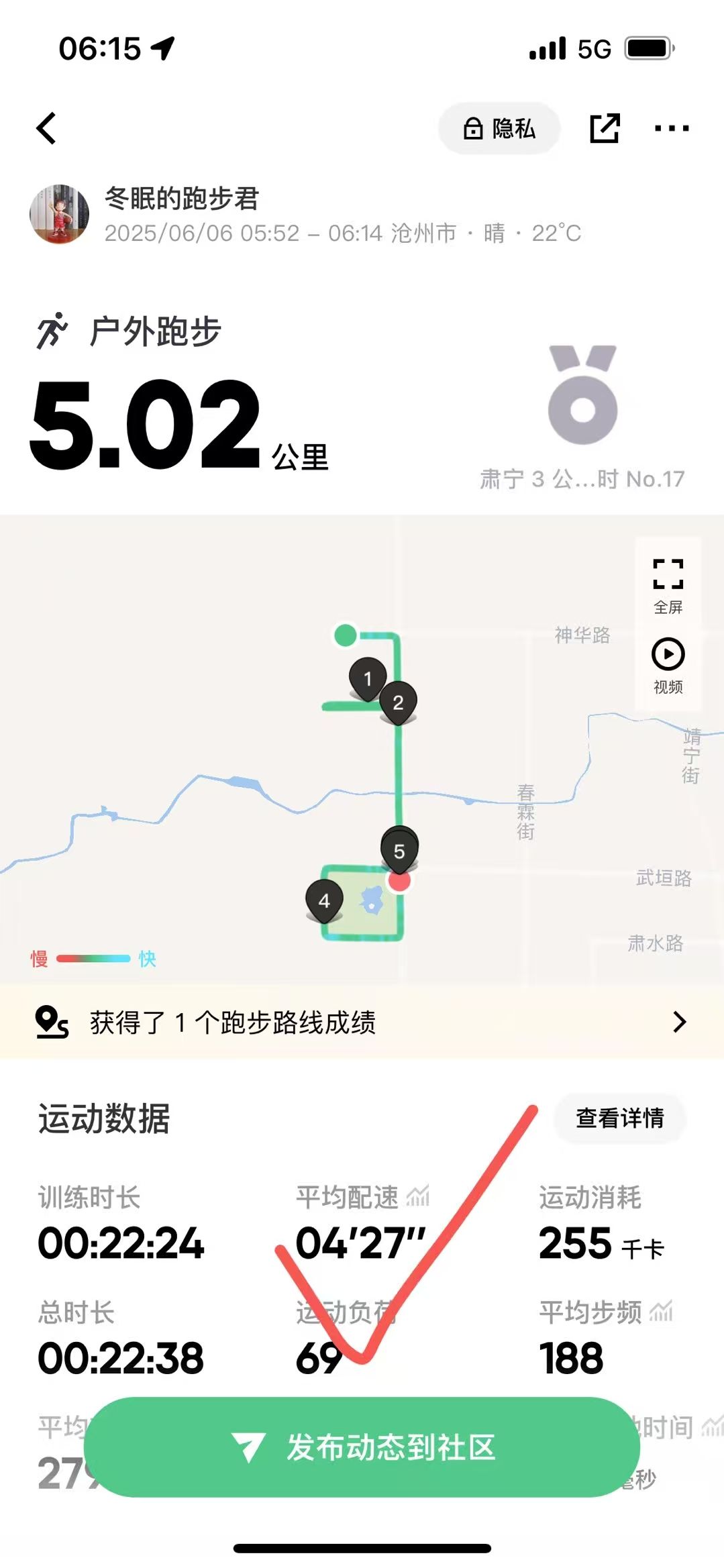Play the route 视频 replay
This screenshot has height=1568, width=724.
pyautogui.click(x=668, y=666)
